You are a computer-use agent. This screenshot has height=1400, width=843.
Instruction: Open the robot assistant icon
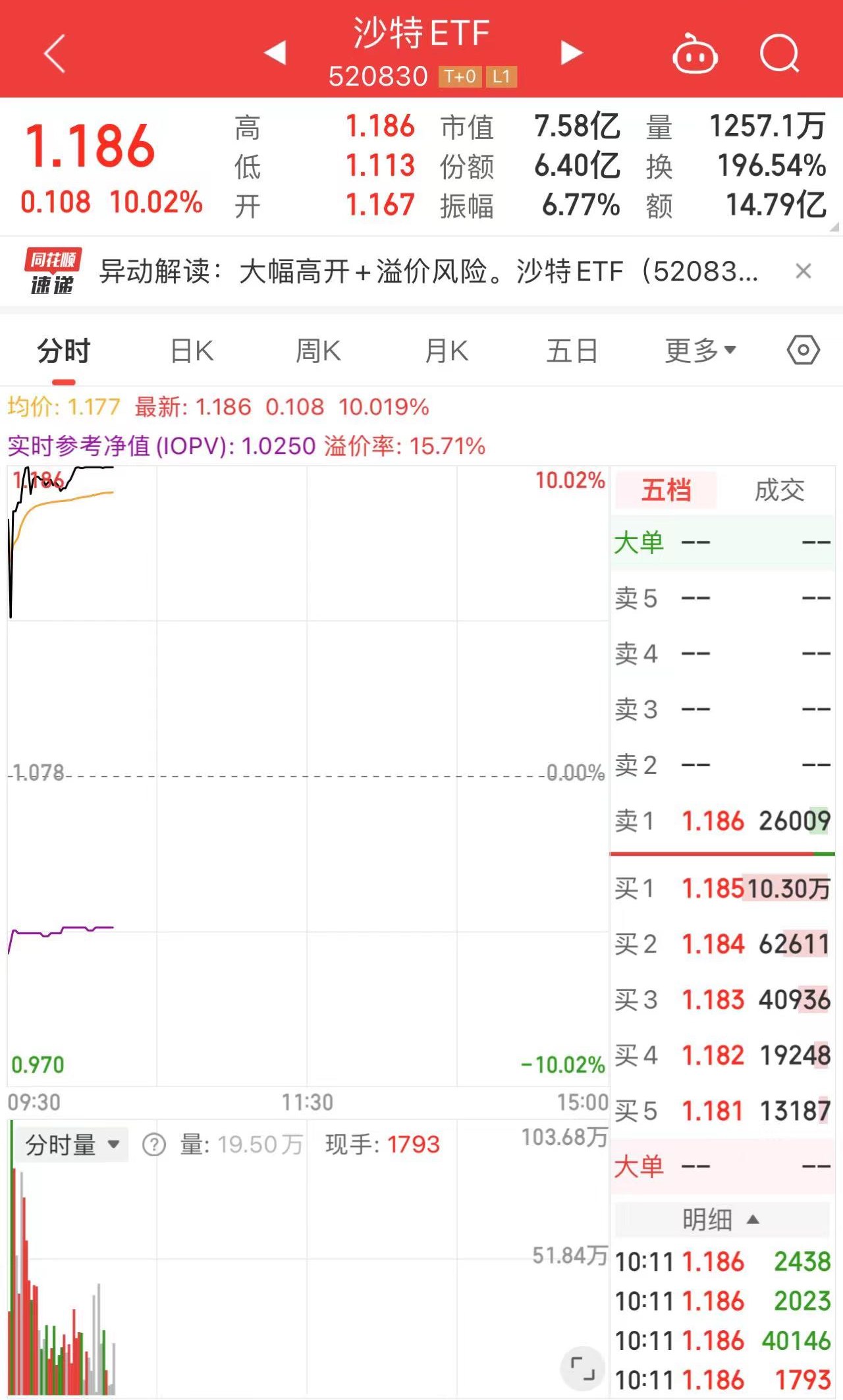(694, 54)
